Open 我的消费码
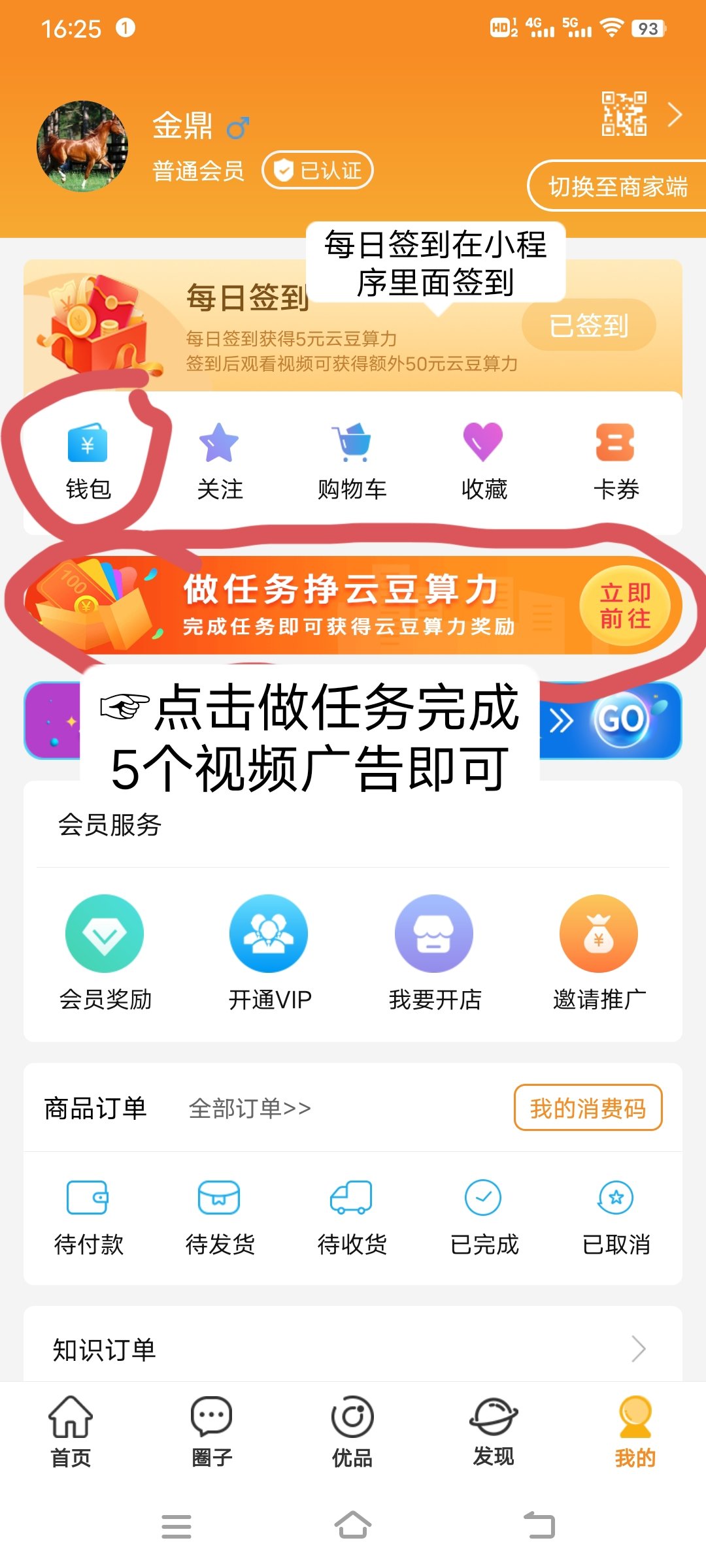This screenshot has width=706, height=1568. (x=588, y=1108)
